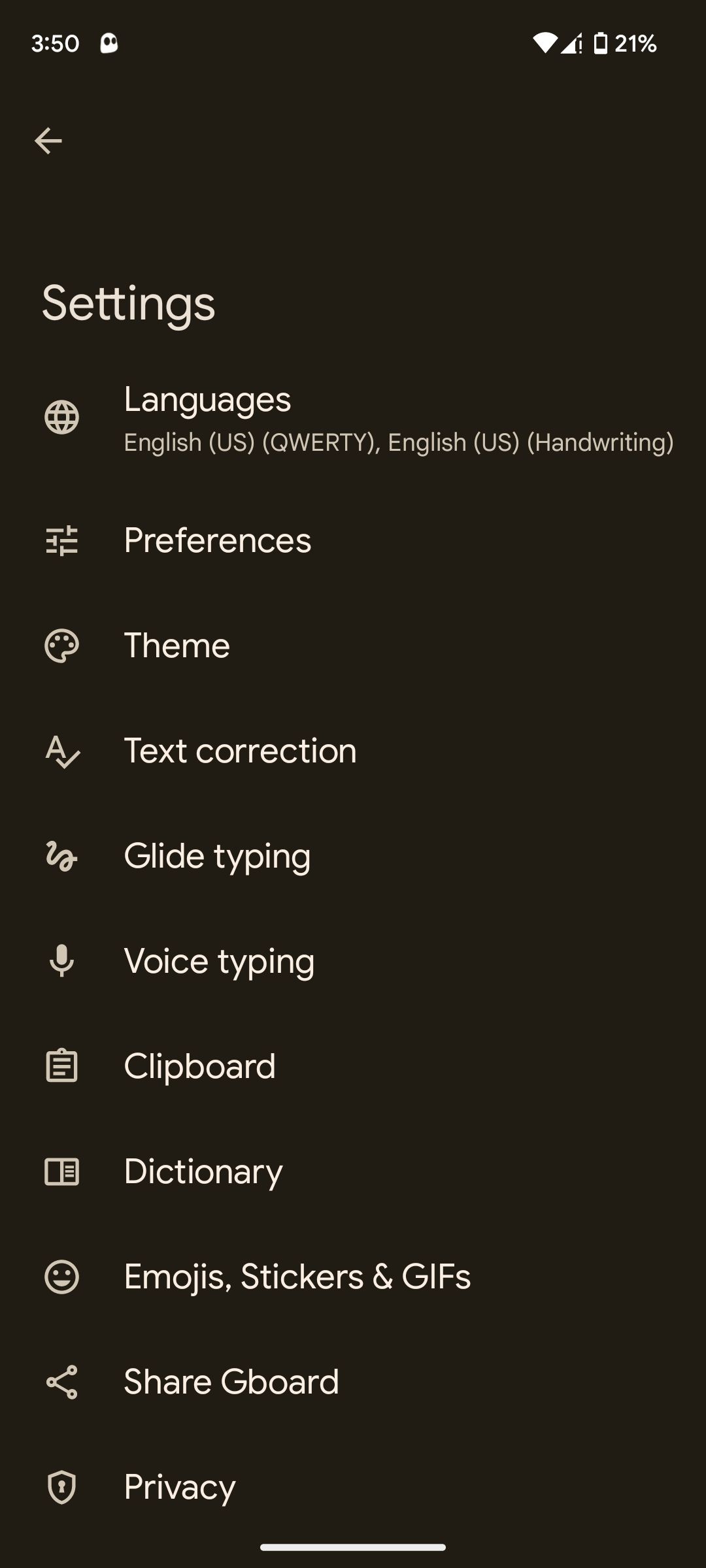The image size is (706, 1568).
Task: Open the Theme settings entry
Action: [176, 645]
